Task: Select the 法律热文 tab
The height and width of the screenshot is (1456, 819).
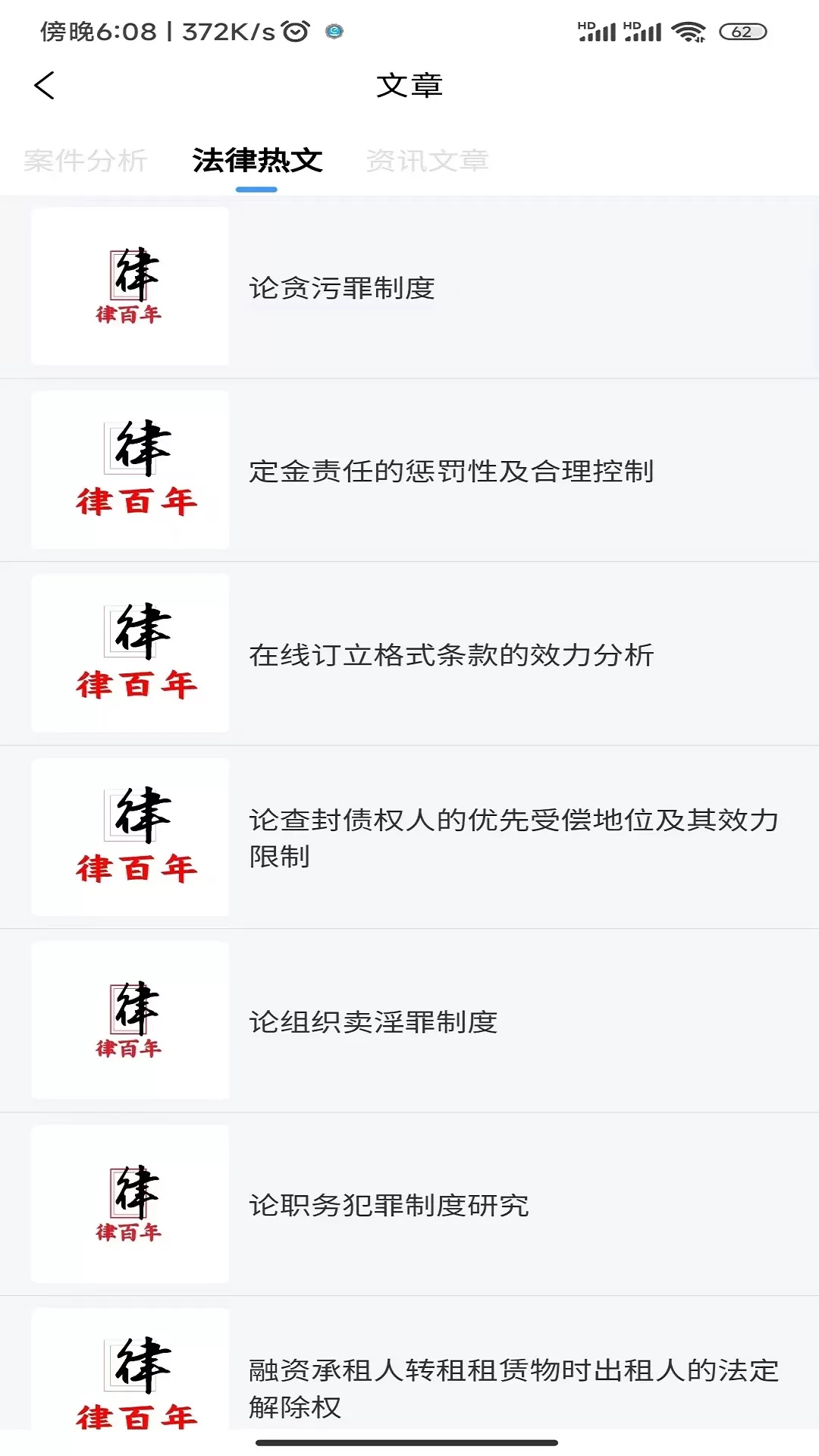Action: pos(257,161)
